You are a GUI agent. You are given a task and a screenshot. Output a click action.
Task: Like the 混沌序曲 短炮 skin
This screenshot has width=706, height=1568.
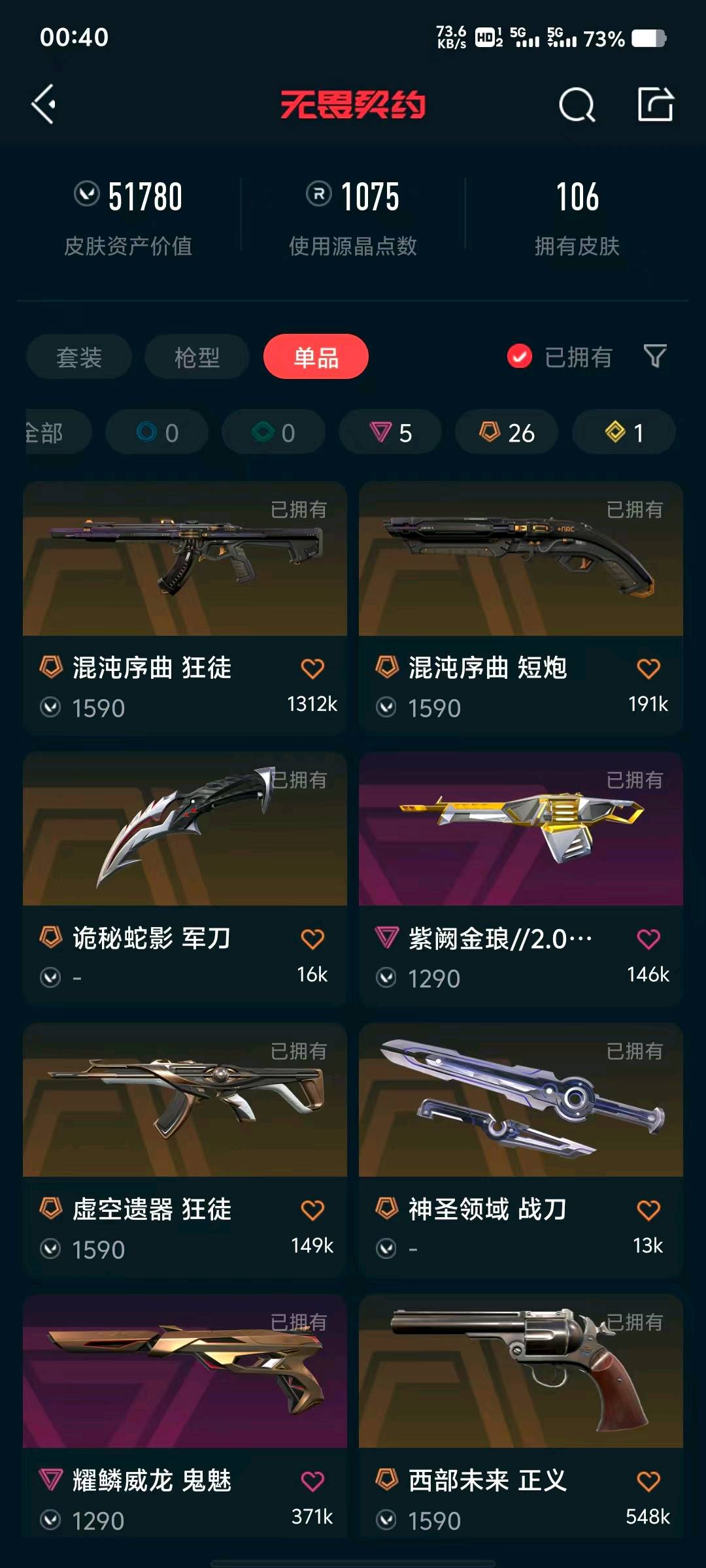click(x=648, y=668)
